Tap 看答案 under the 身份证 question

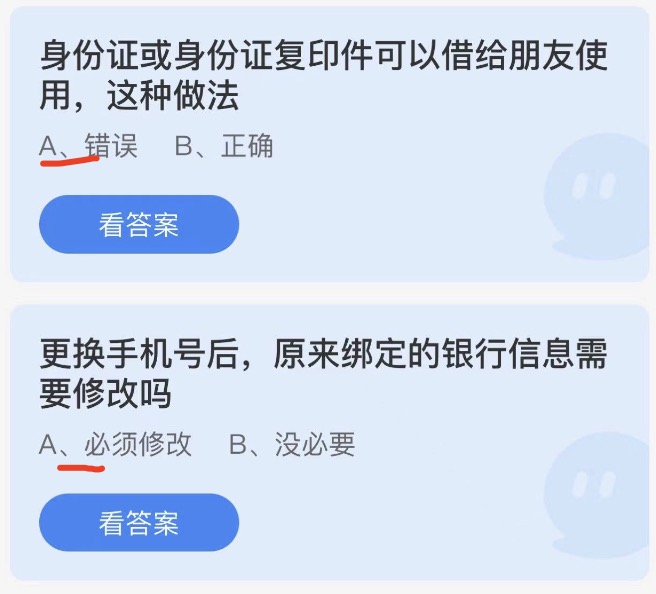point(139,224)
